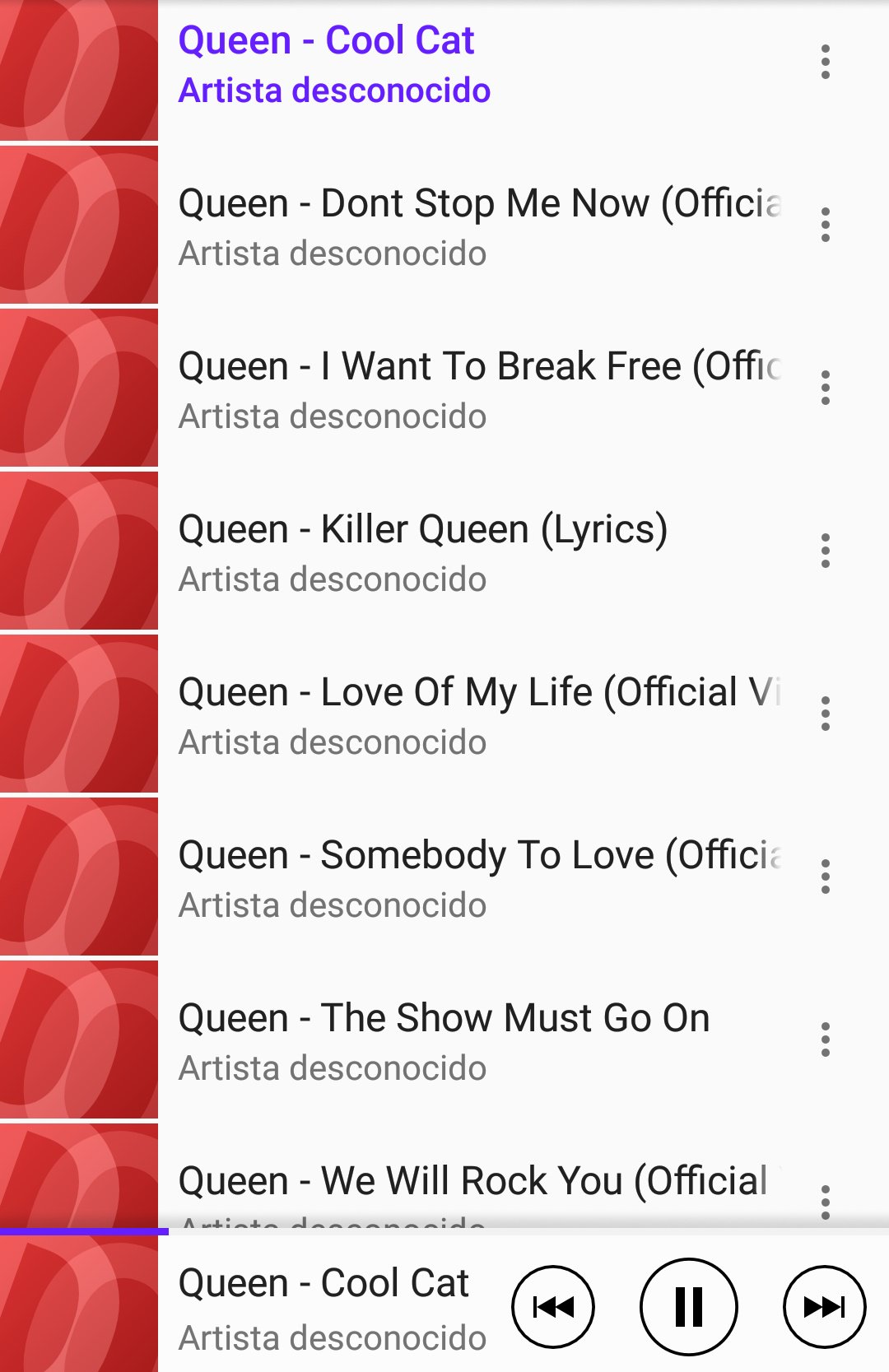
Task: Play Queen - Killer Queen (Lyrics)
Action: (444, 551)
